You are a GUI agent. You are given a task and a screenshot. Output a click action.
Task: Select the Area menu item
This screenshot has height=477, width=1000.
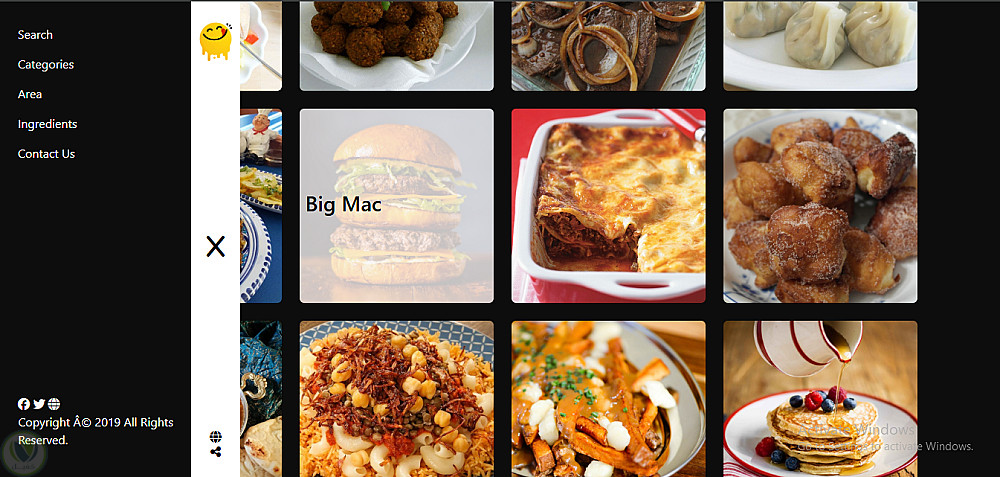[x=30, y=94]
